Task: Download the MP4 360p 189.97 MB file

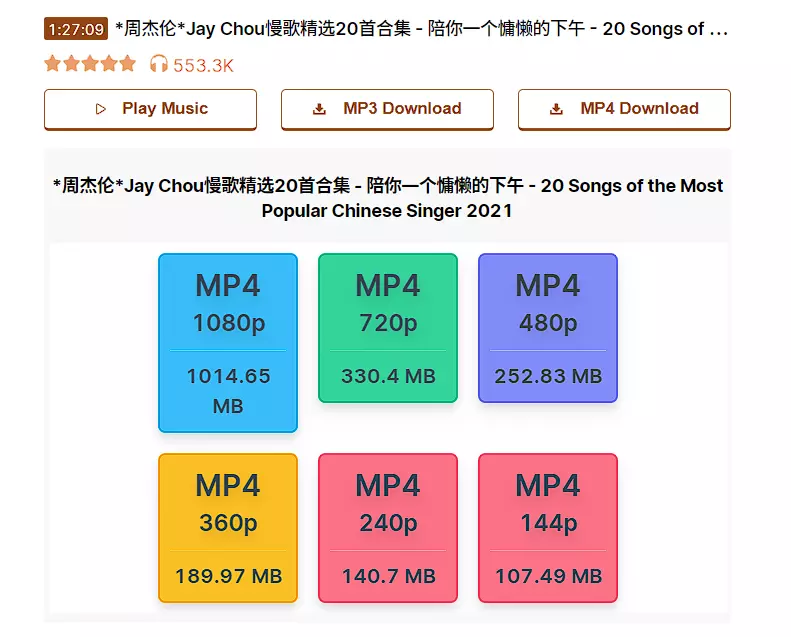Action: (x=228, y=528)
